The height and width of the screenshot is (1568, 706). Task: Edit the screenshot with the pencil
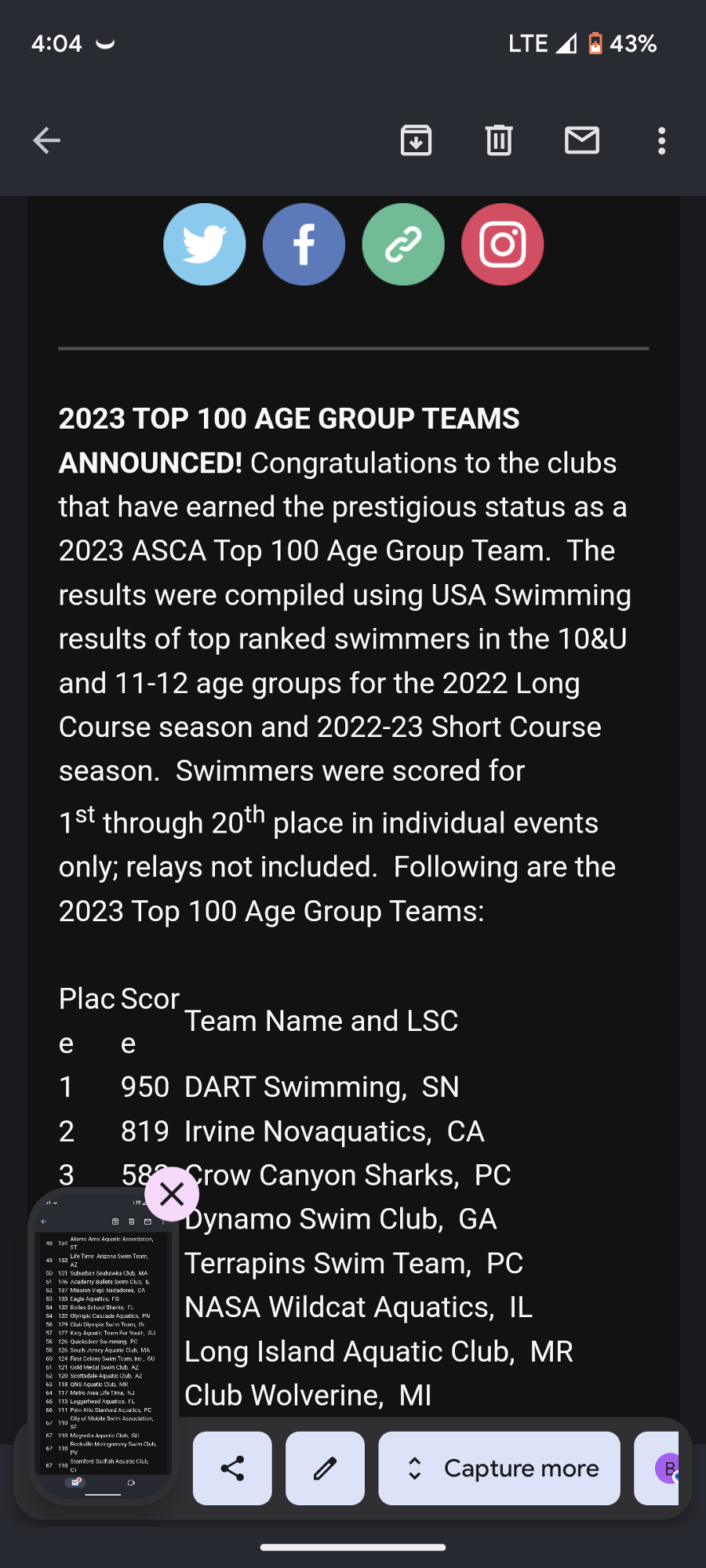pyautogui.click(x=325, y=1468)
